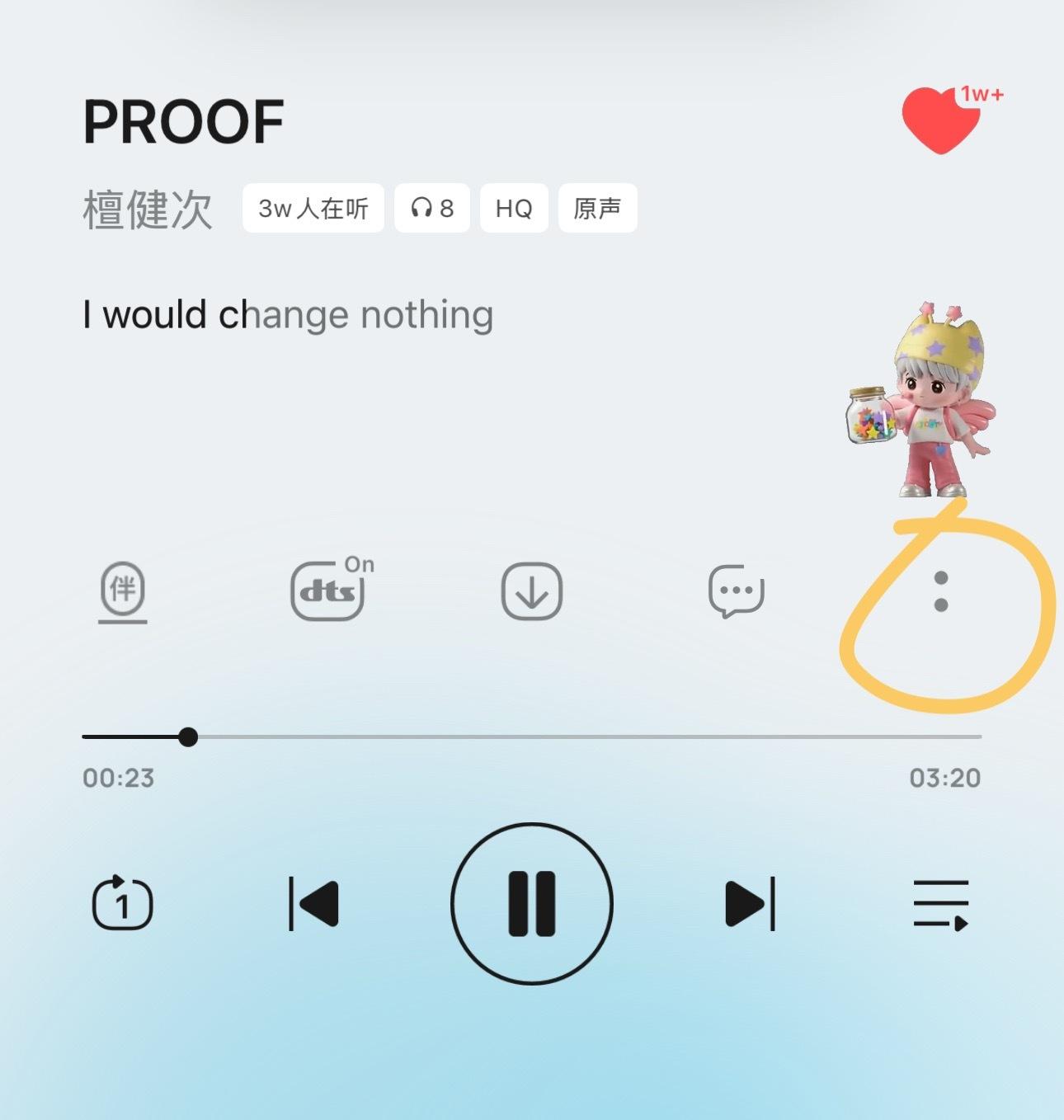Download the song PROOF
1064x1120 pixels.
532,590
